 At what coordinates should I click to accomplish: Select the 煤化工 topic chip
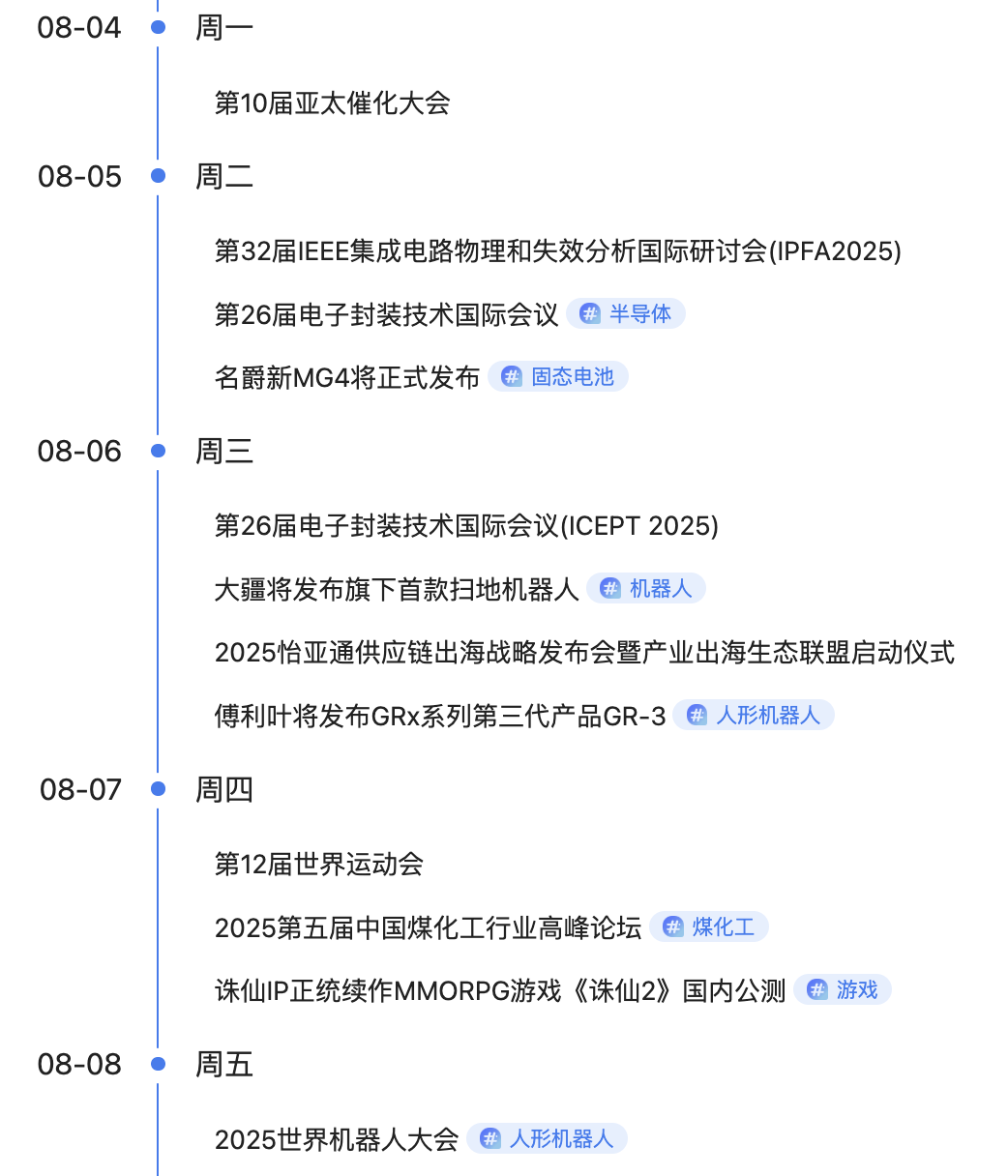click(x=708, y=927)
